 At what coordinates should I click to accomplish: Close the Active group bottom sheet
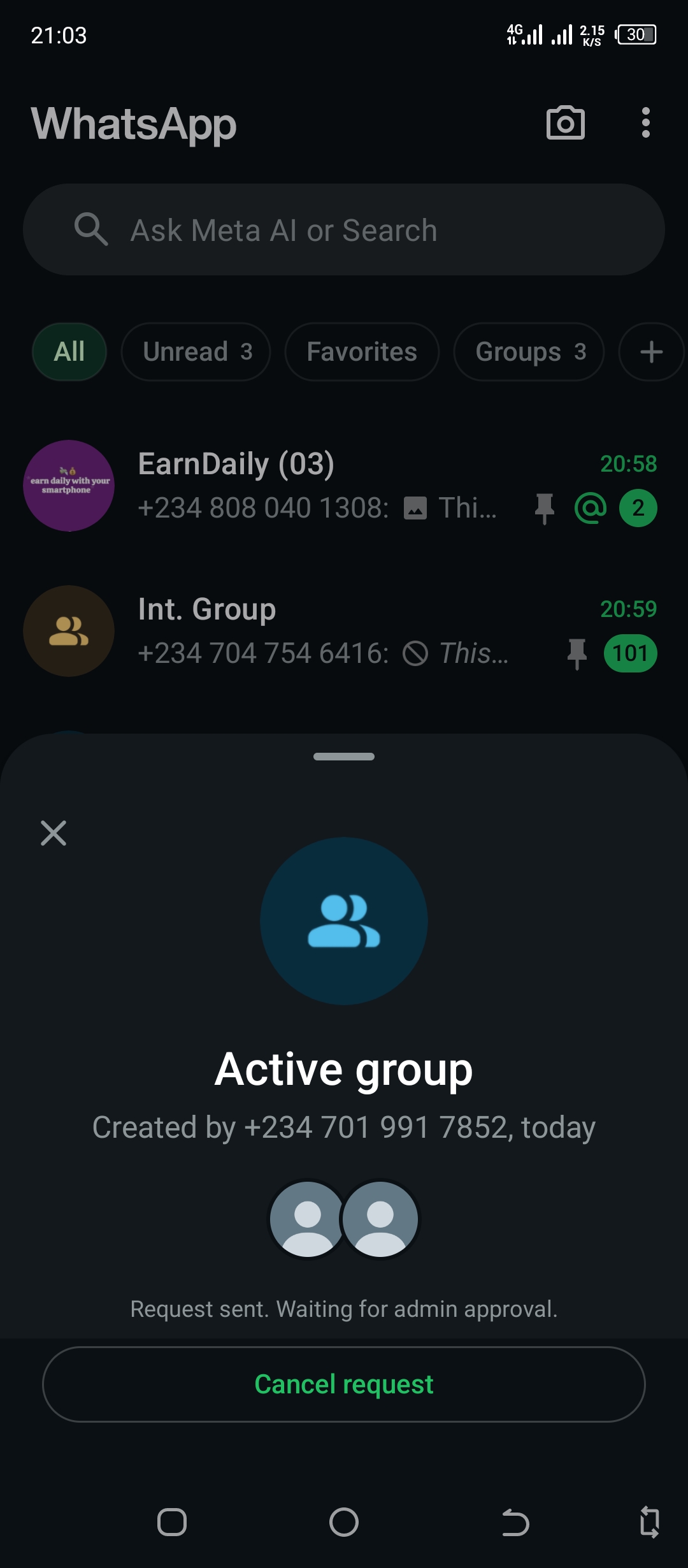(x=54, y=832)
